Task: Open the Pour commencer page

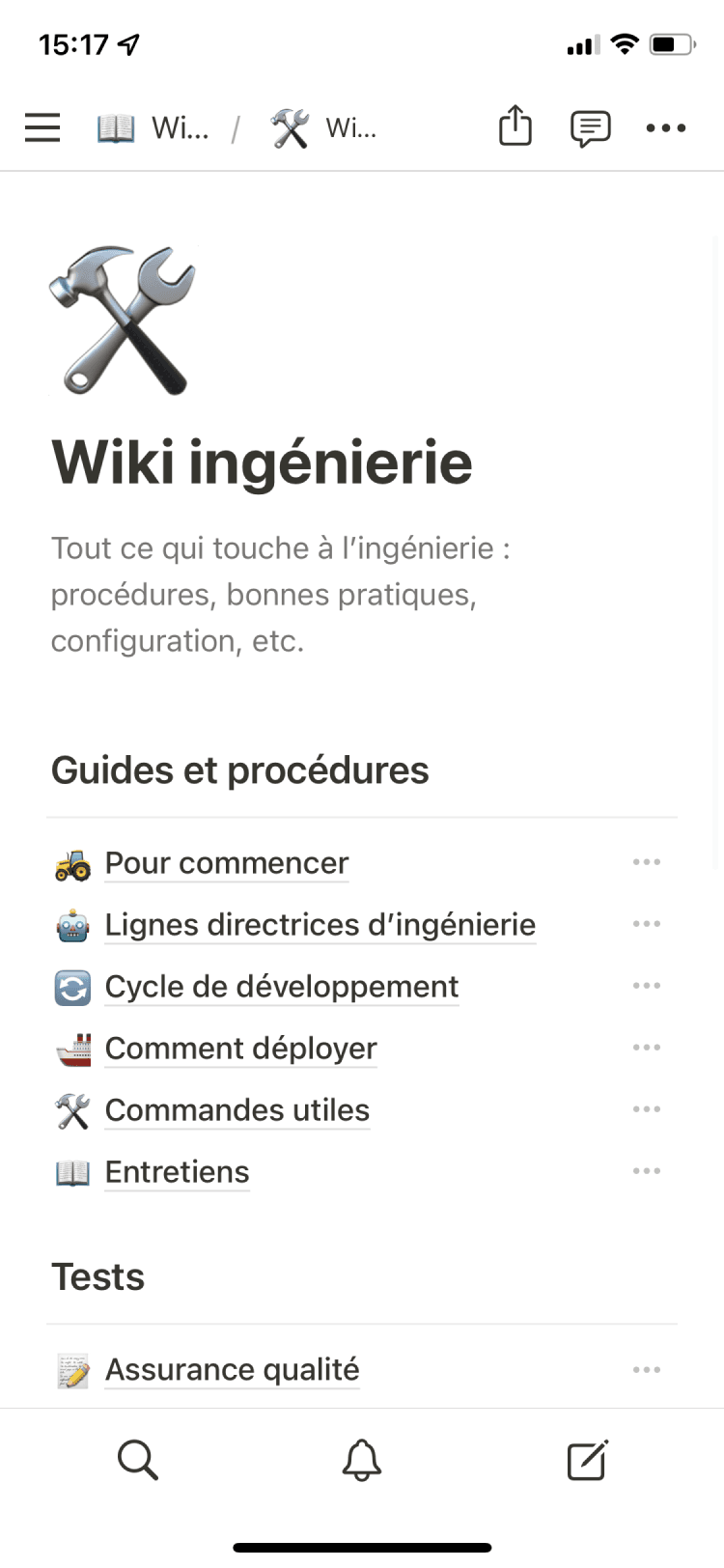Action: pos(226,863)
